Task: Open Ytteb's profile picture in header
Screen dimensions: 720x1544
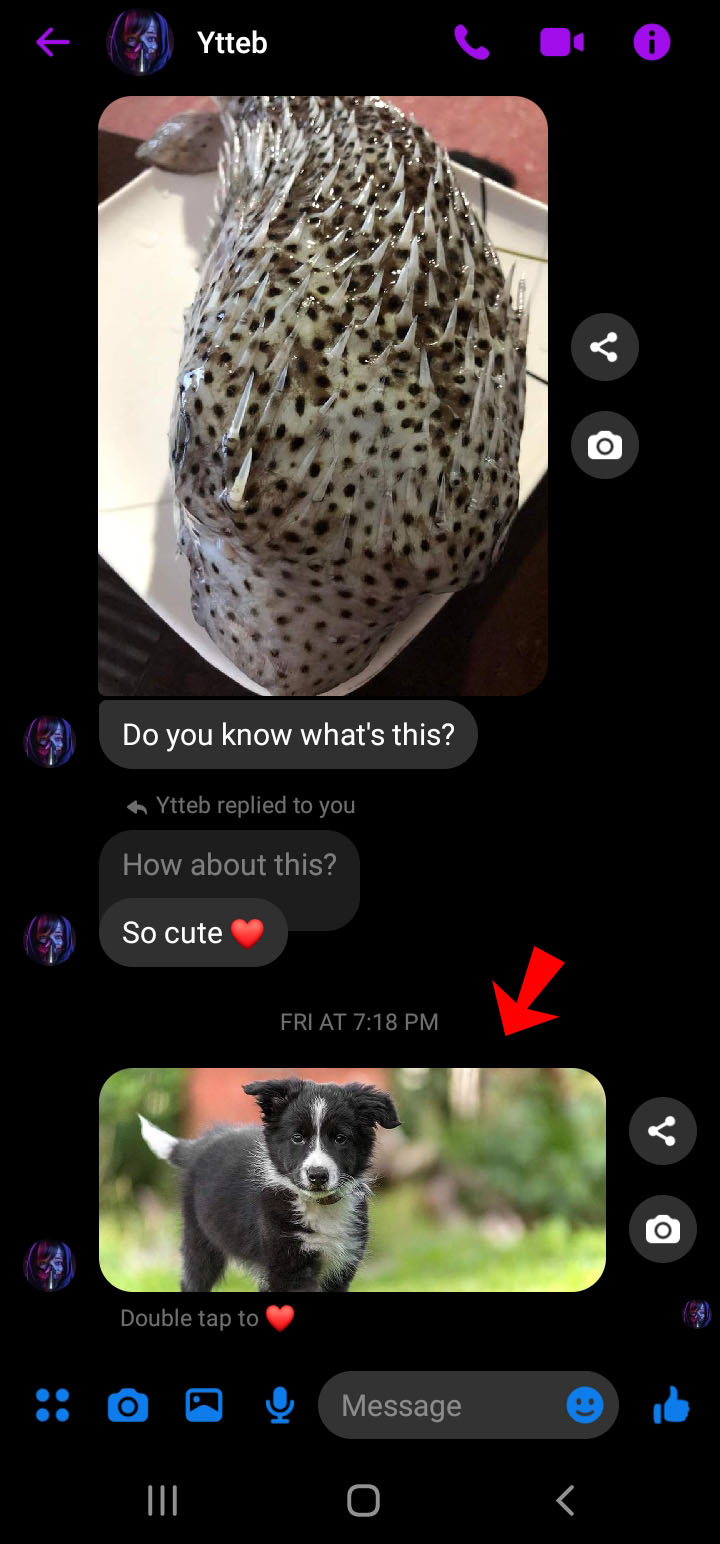Action: [x=139, y=42]
